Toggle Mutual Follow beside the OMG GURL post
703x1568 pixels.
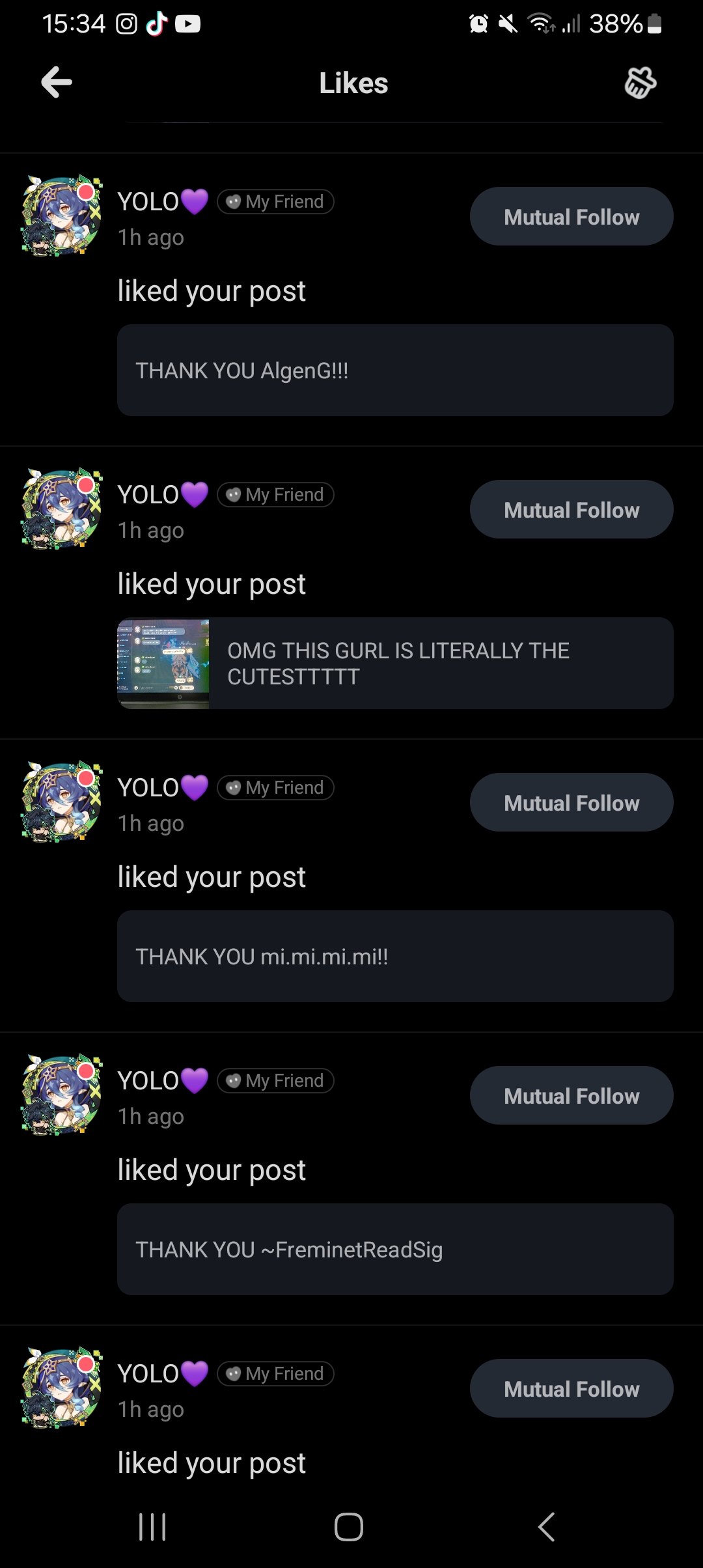point(571,509)
